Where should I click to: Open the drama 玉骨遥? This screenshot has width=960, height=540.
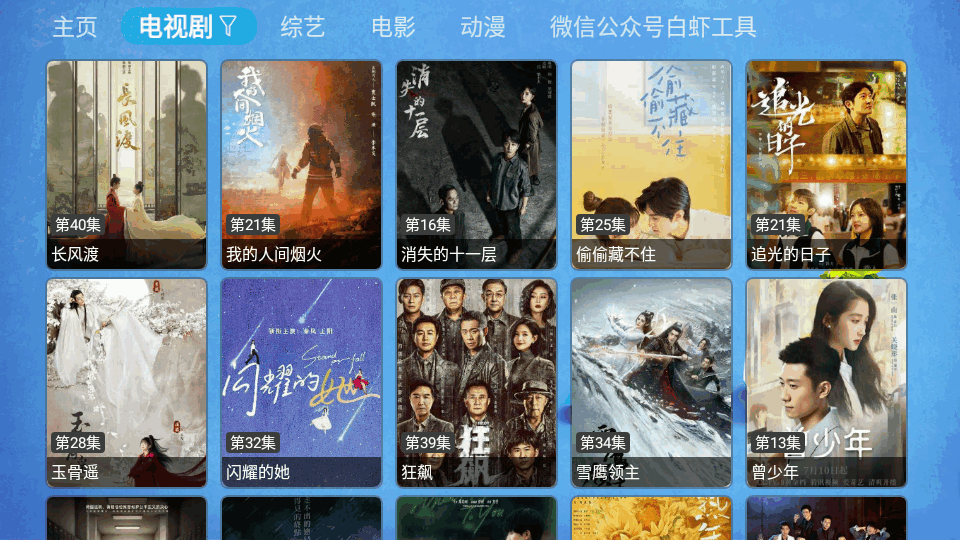point(127,382)
